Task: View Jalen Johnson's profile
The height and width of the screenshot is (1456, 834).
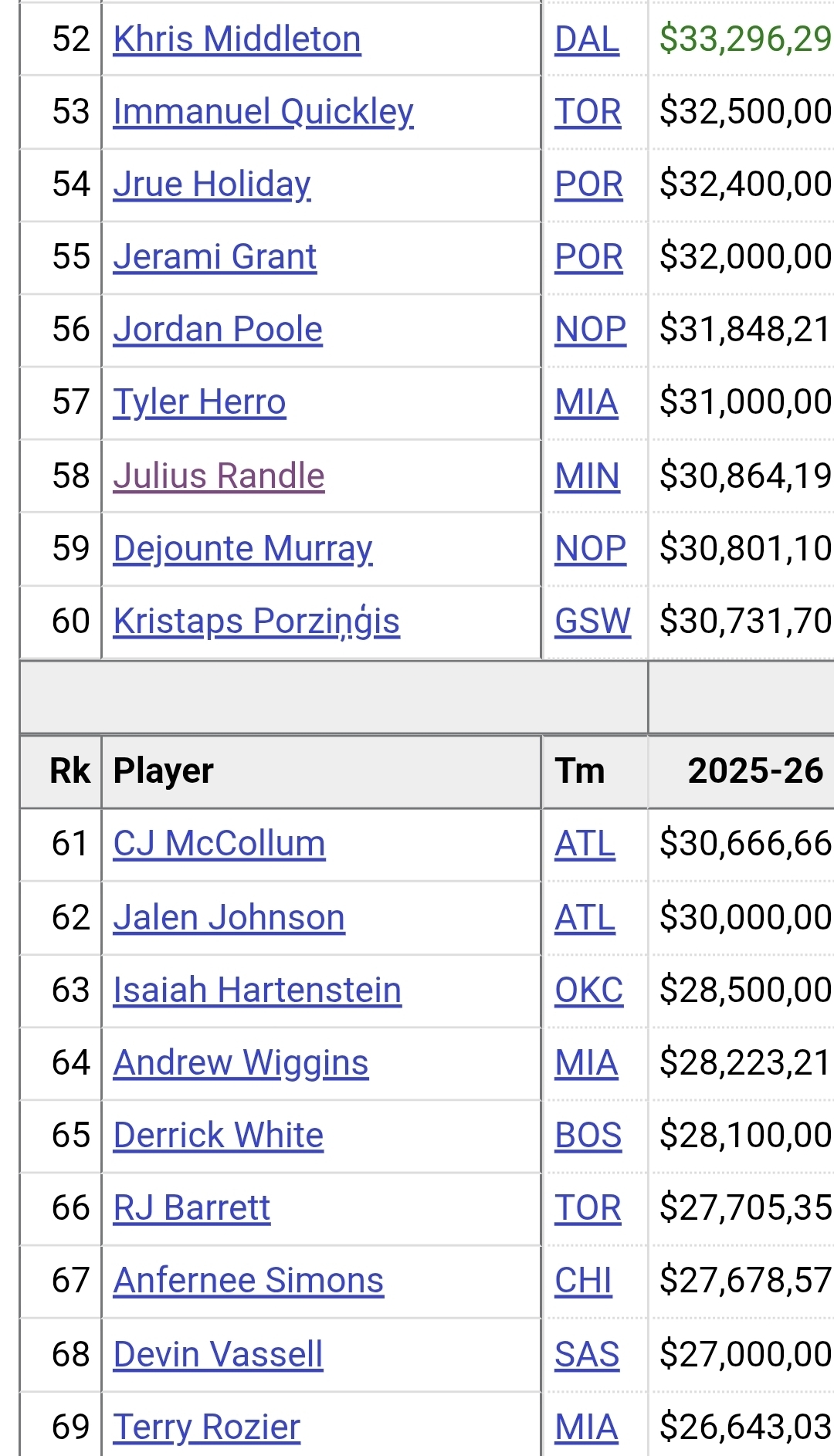Action: click(229, 918)
